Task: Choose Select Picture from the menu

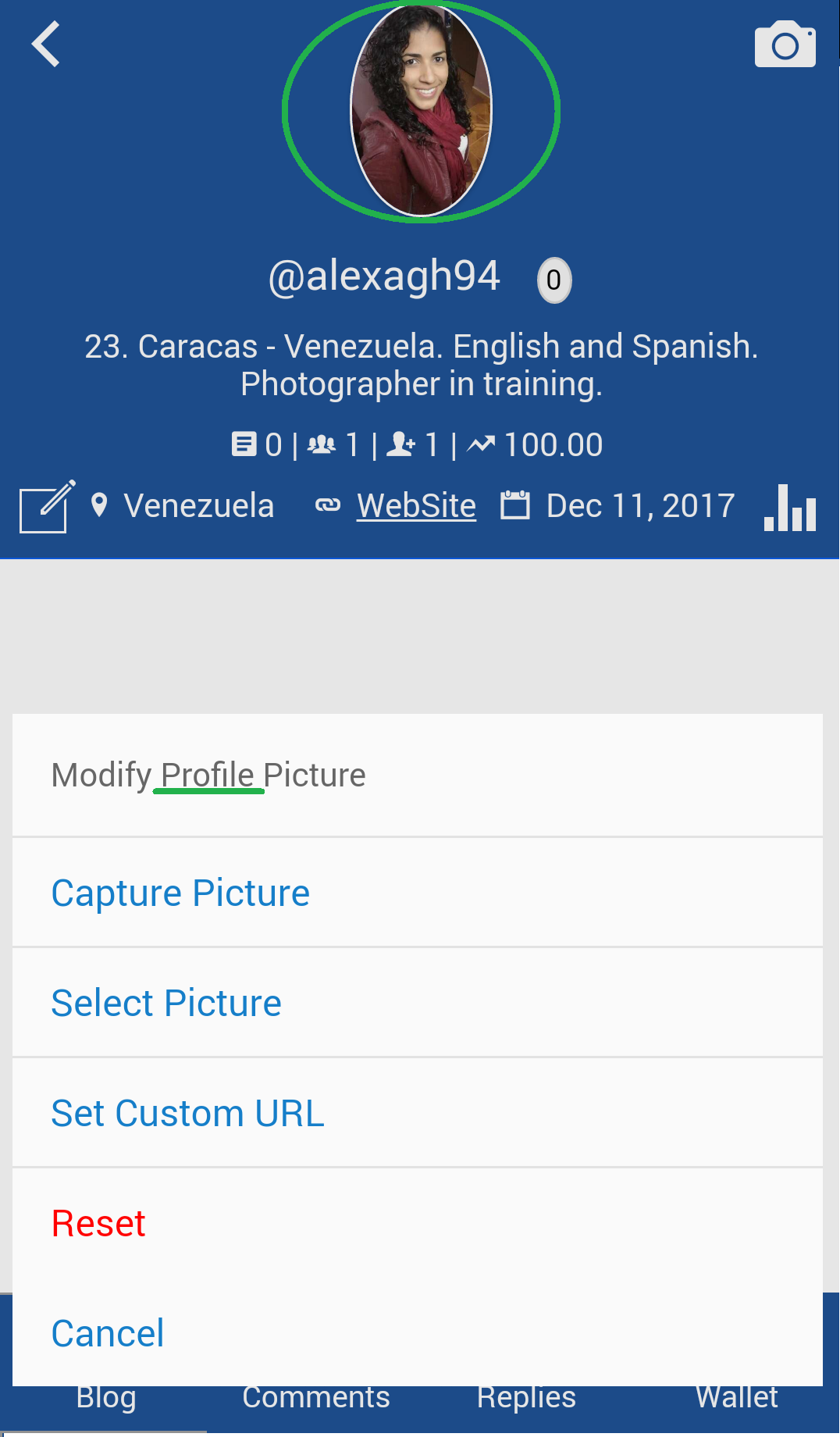Action: (x=166, y=1003)
